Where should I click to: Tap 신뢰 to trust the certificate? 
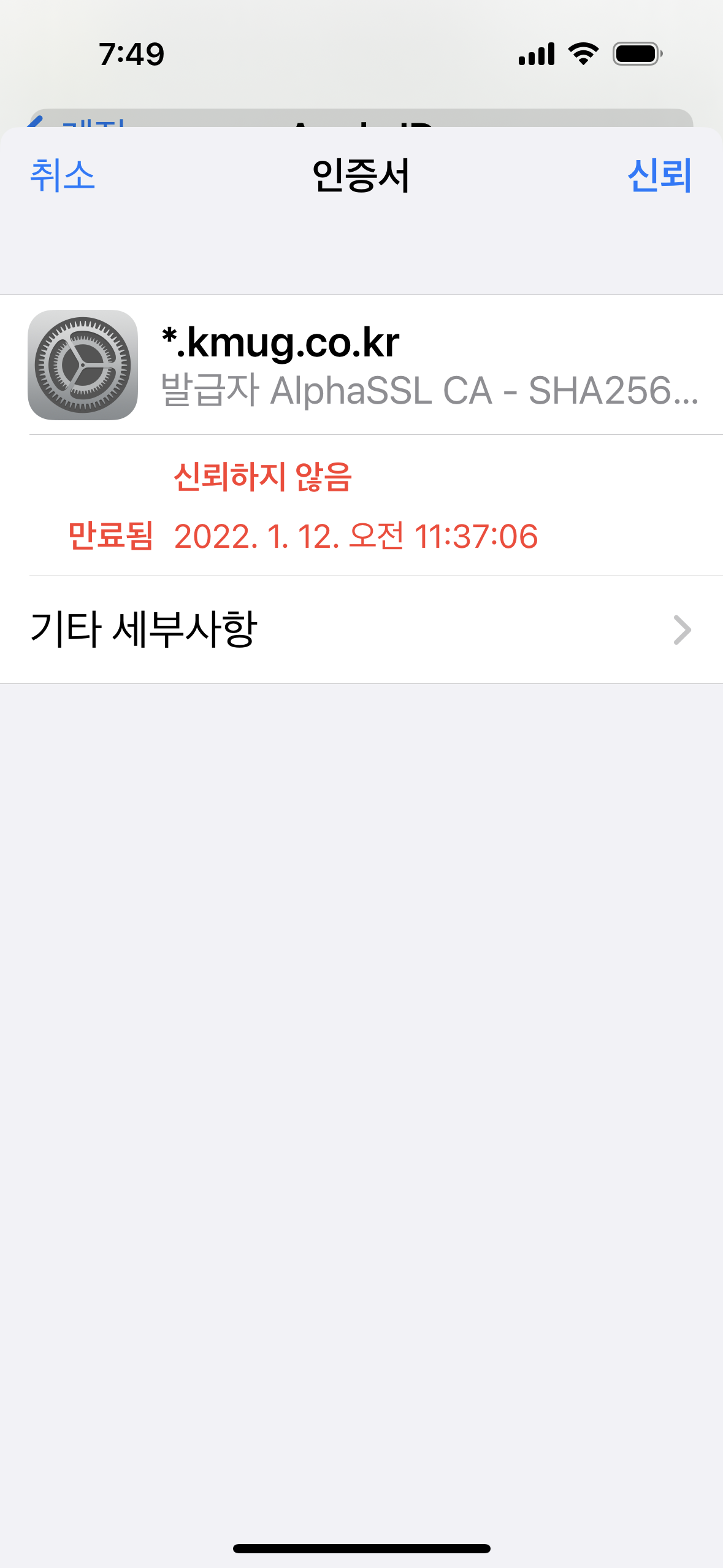(659, 175)
